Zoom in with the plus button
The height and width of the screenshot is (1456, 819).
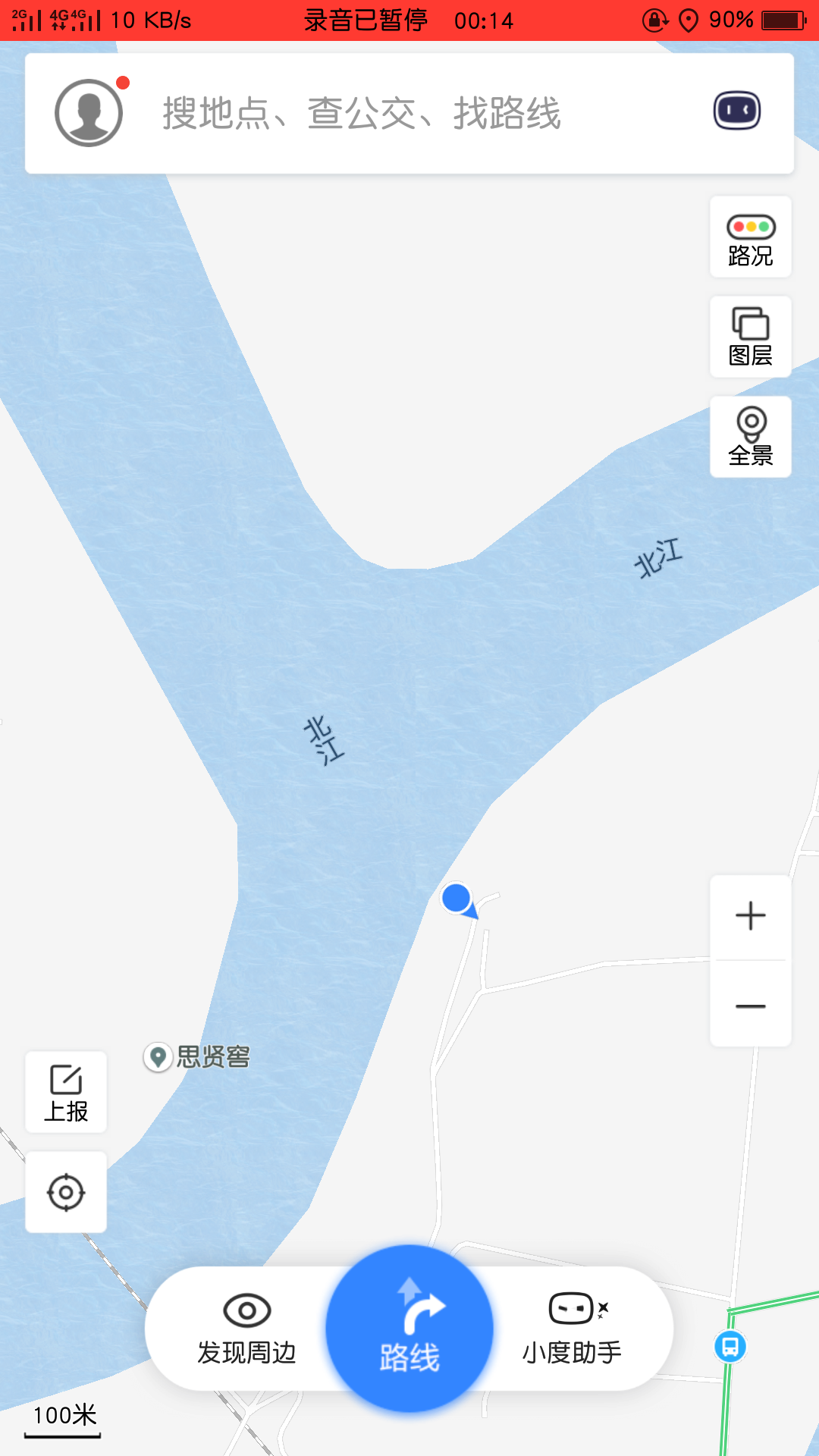(751, 916)
